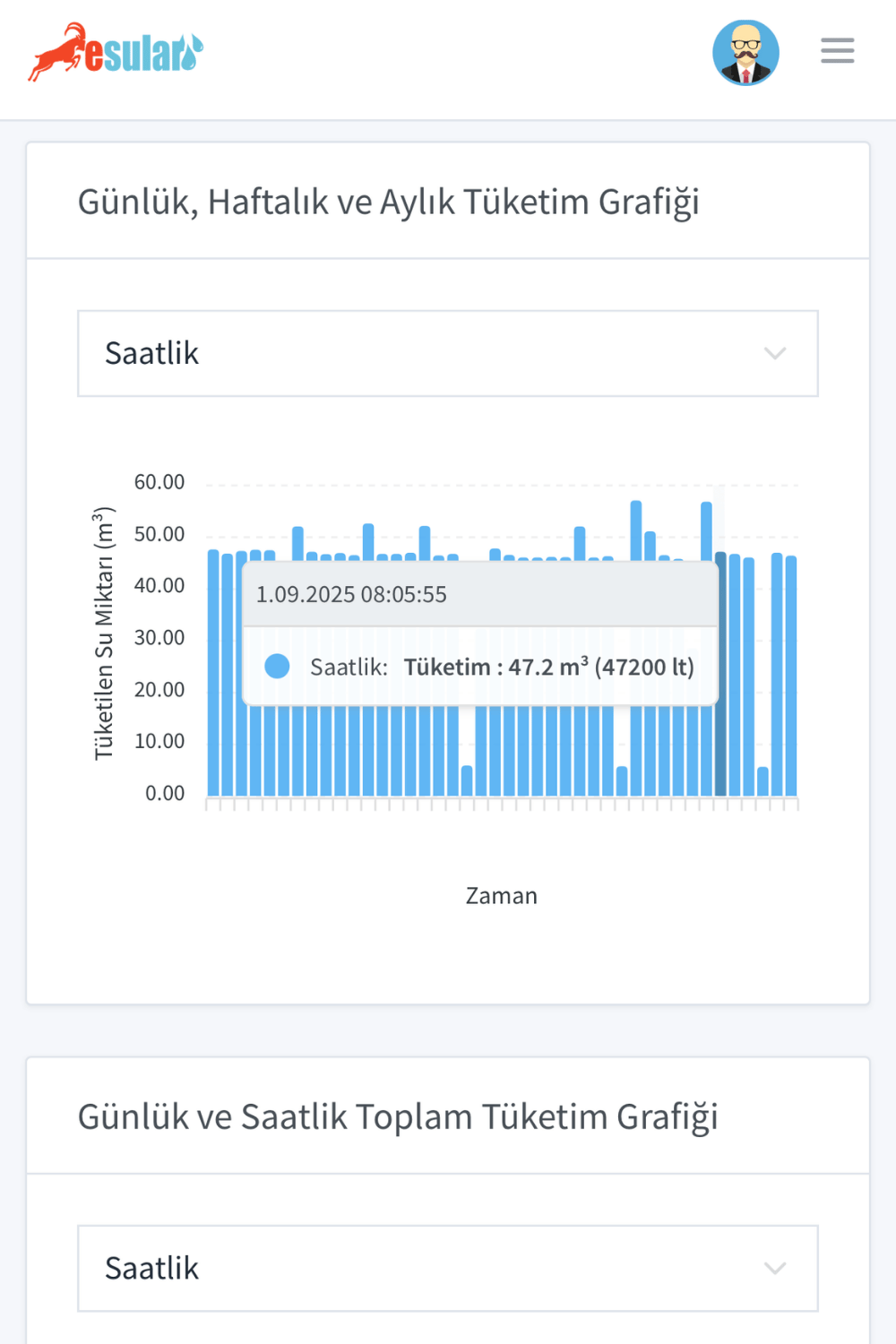Click the blue Saatlik legend dot in tooltip
The width and height of the screenshot is (896, 1344).
pyautogui.click(x=278, y=665)
